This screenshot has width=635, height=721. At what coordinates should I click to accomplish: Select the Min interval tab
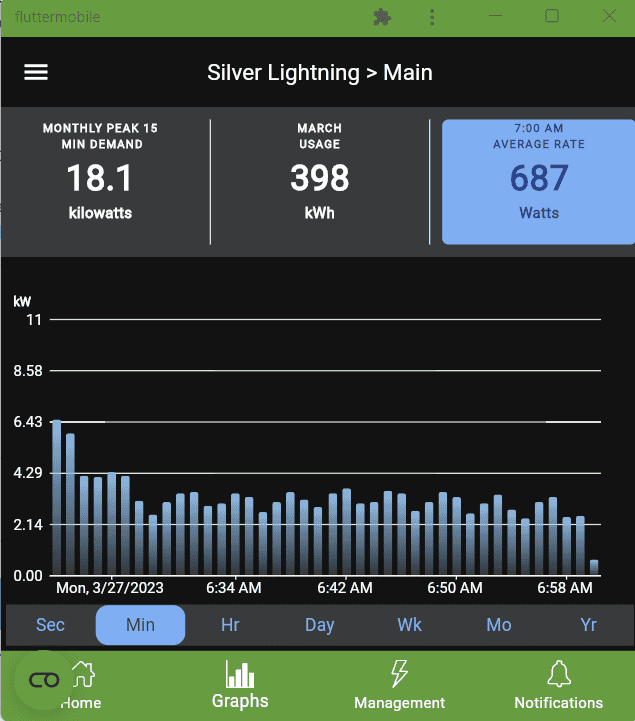(140, 625)
